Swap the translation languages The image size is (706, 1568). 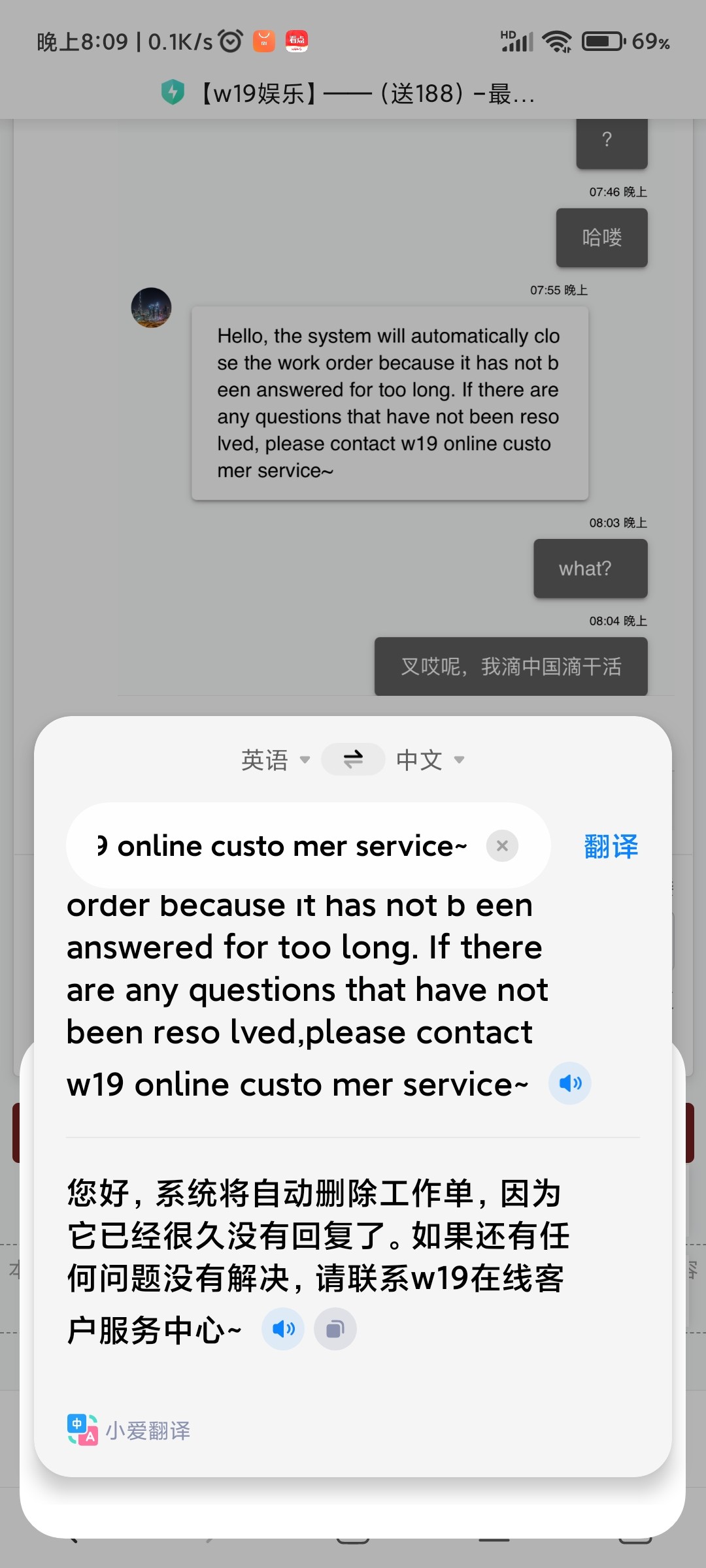click(353, 760)
